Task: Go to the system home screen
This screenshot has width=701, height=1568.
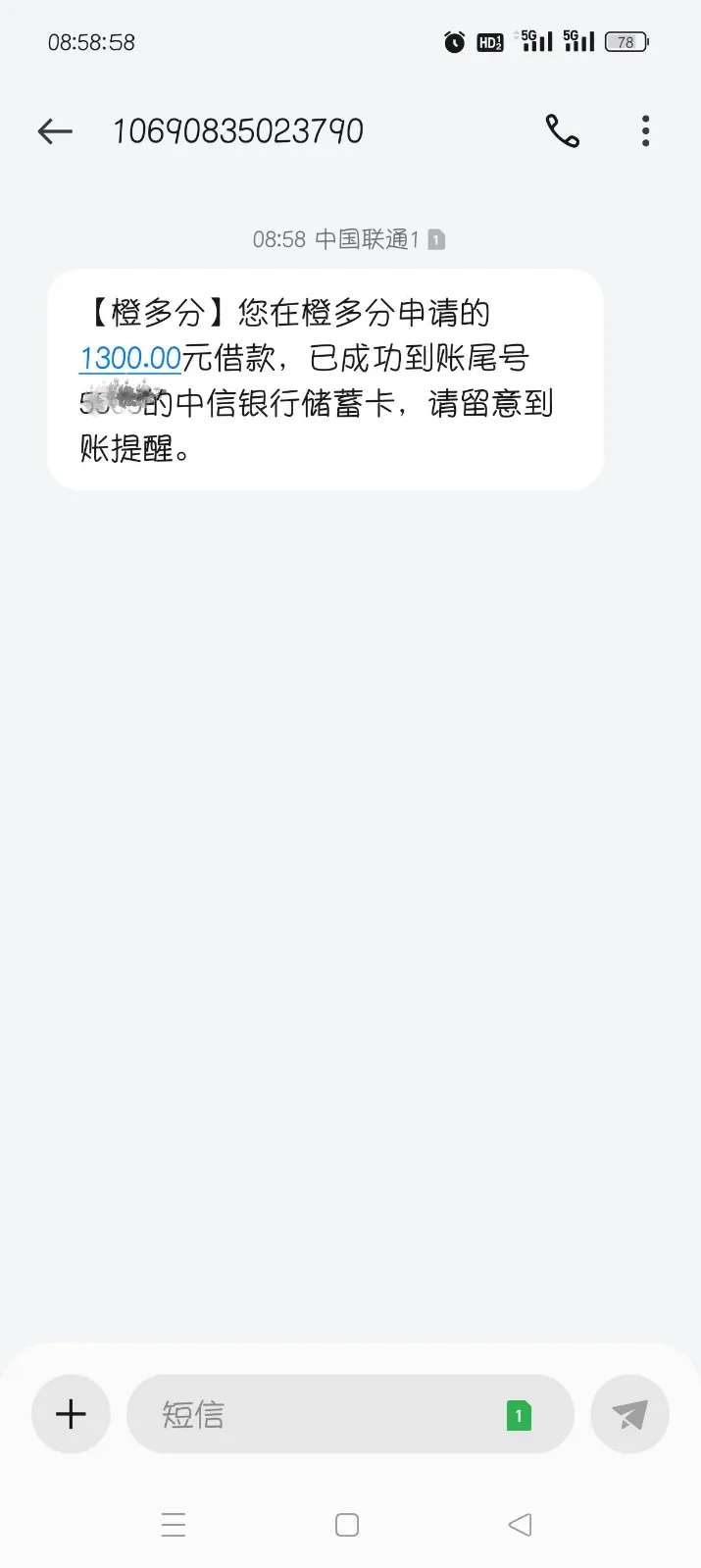Action: 347,1525
